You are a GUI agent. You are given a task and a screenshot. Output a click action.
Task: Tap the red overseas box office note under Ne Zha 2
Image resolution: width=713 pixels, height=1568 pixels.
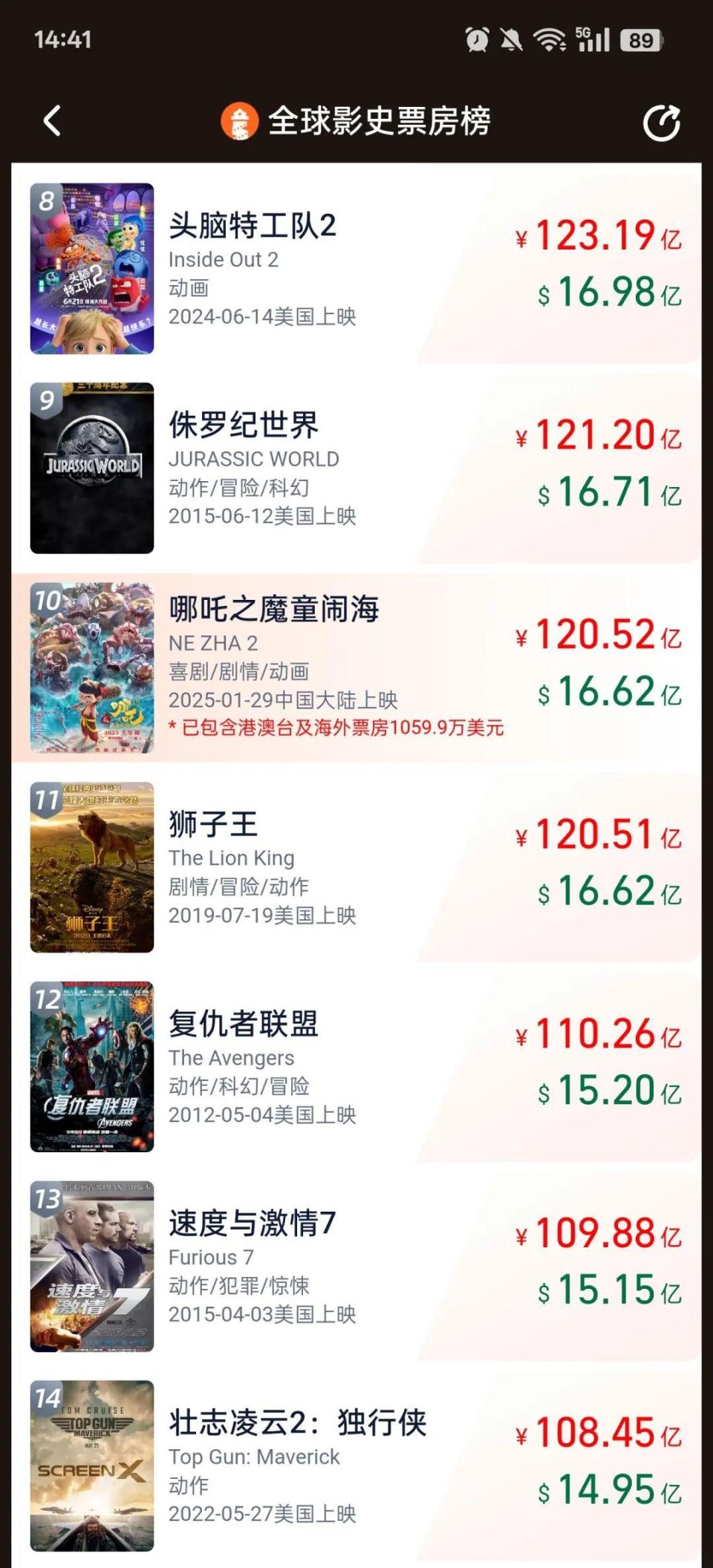(337, 730)
